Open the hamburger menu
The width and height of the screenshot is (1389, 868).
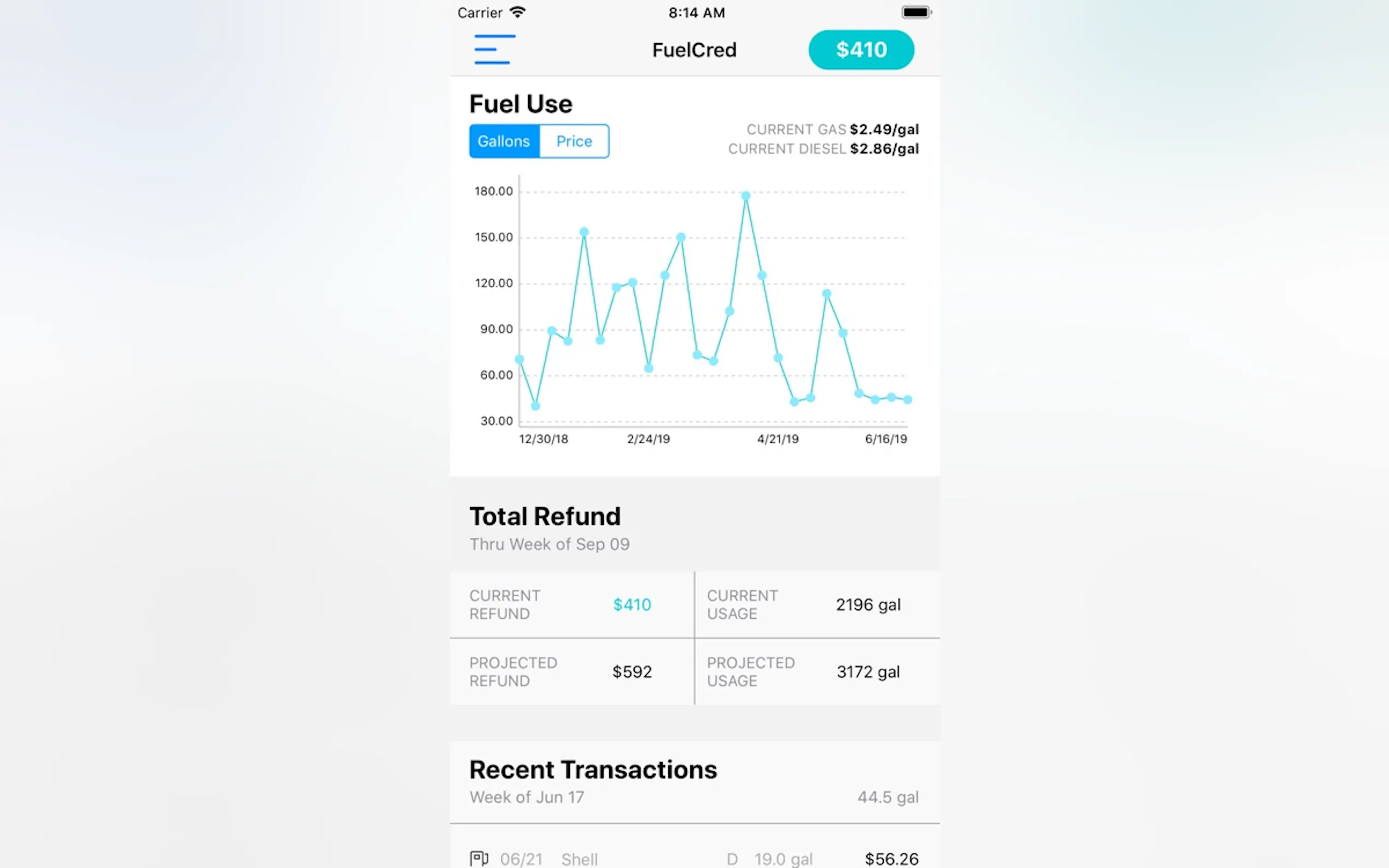point(492,49)
